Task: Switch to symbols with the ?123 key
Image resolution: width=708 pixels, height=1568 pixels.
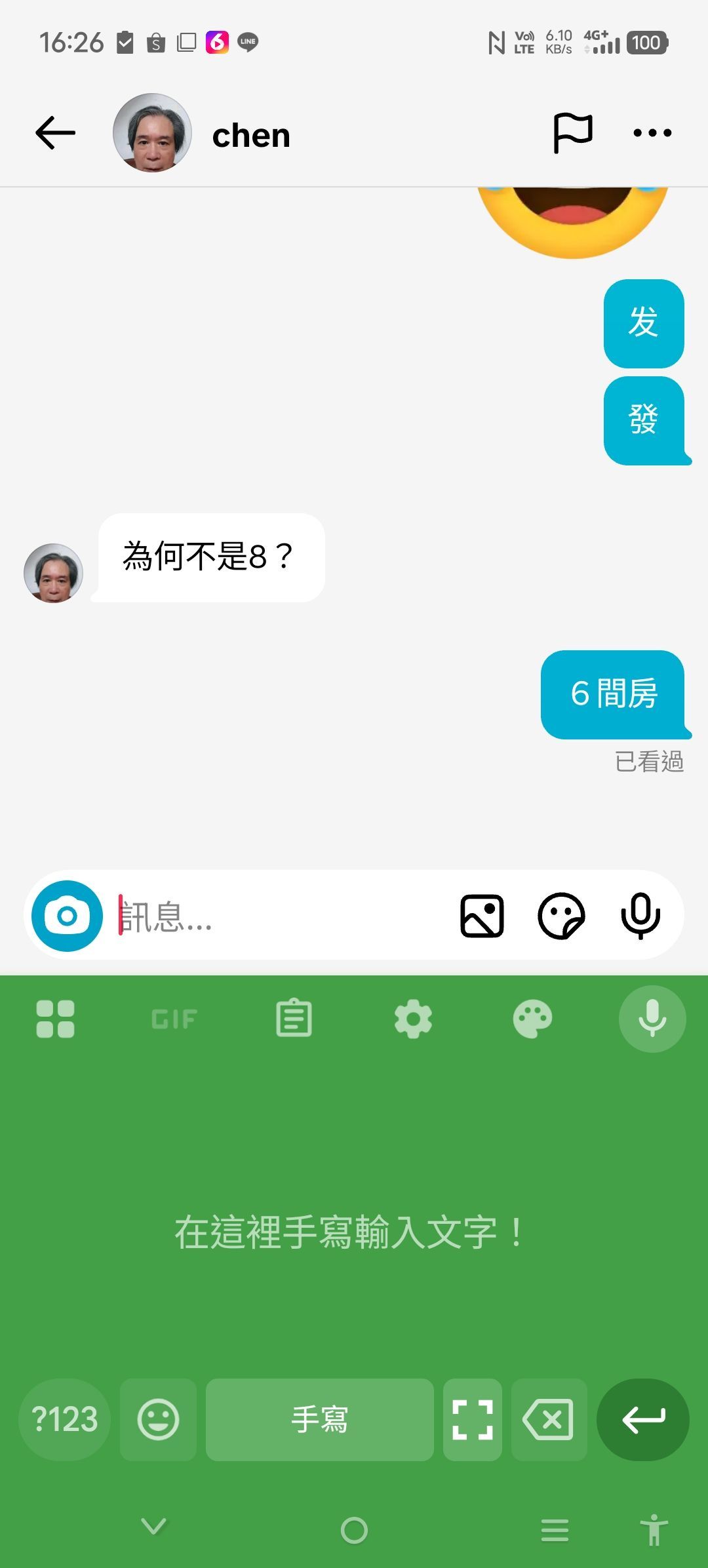Action: click(x=64, y=1421)
